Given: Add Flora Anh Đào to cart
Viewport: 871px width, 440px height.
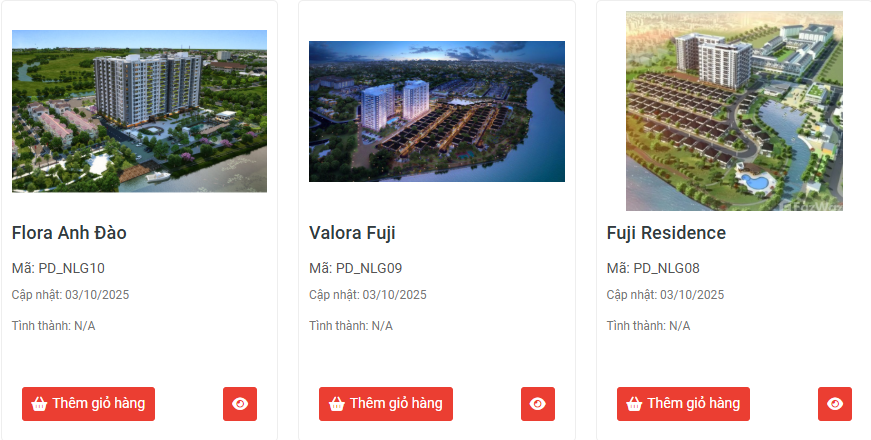Looking at the screenshot, I should click(88, 404).
